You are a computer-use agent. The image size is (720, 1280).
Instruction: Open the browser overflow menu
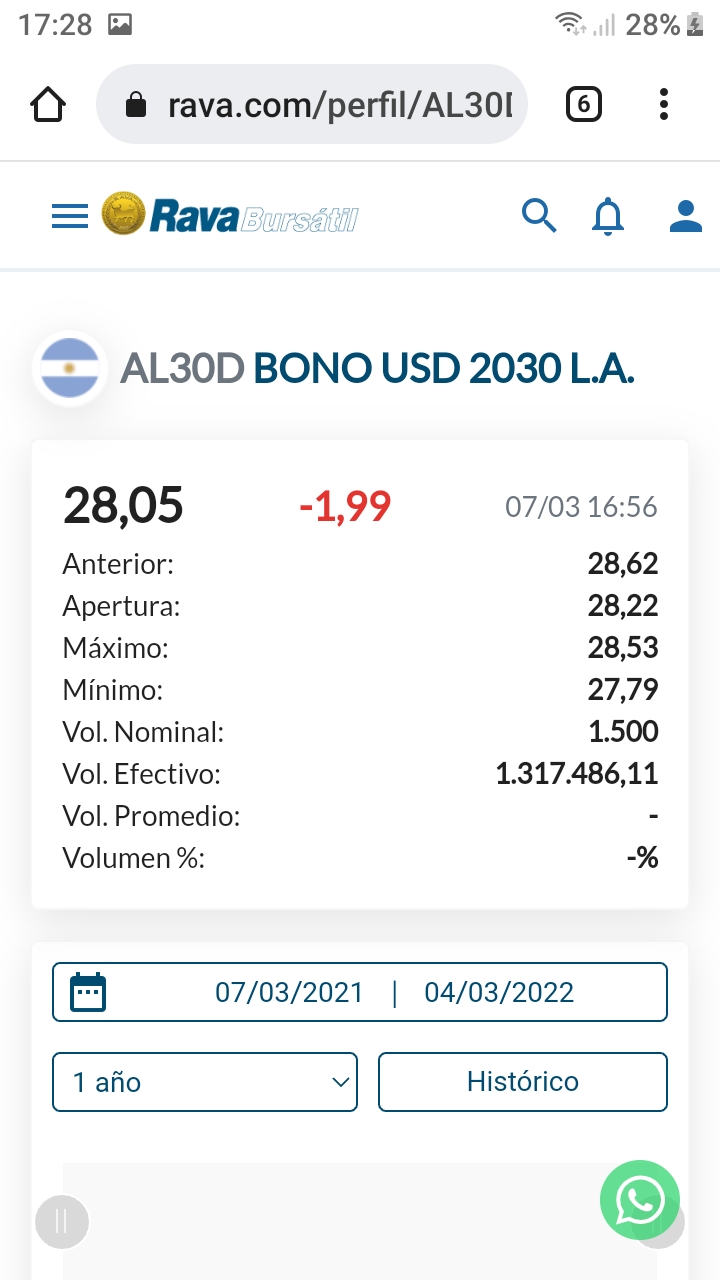pyautogui.click(x=664, y=104)
